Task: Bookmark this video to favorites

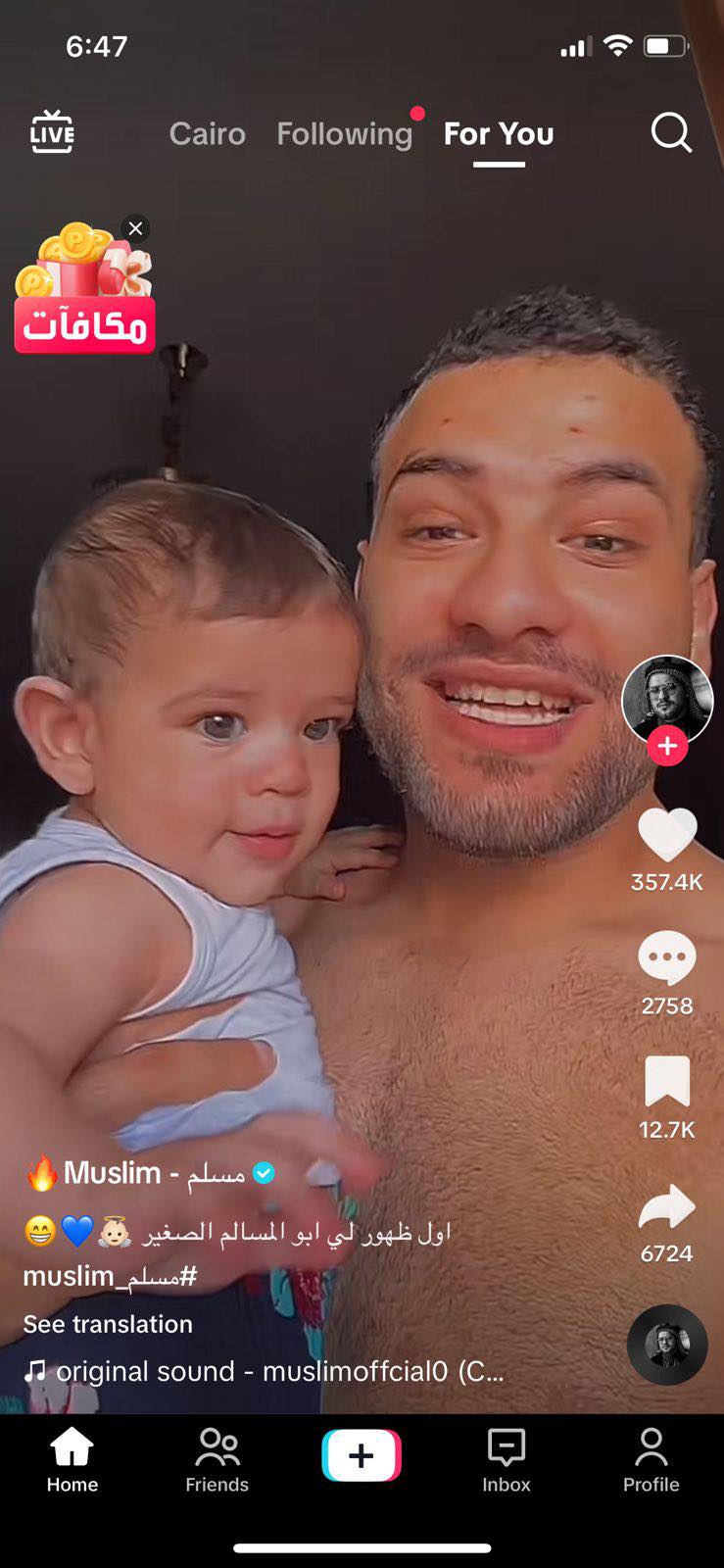Action: [x=667, y=1082]
